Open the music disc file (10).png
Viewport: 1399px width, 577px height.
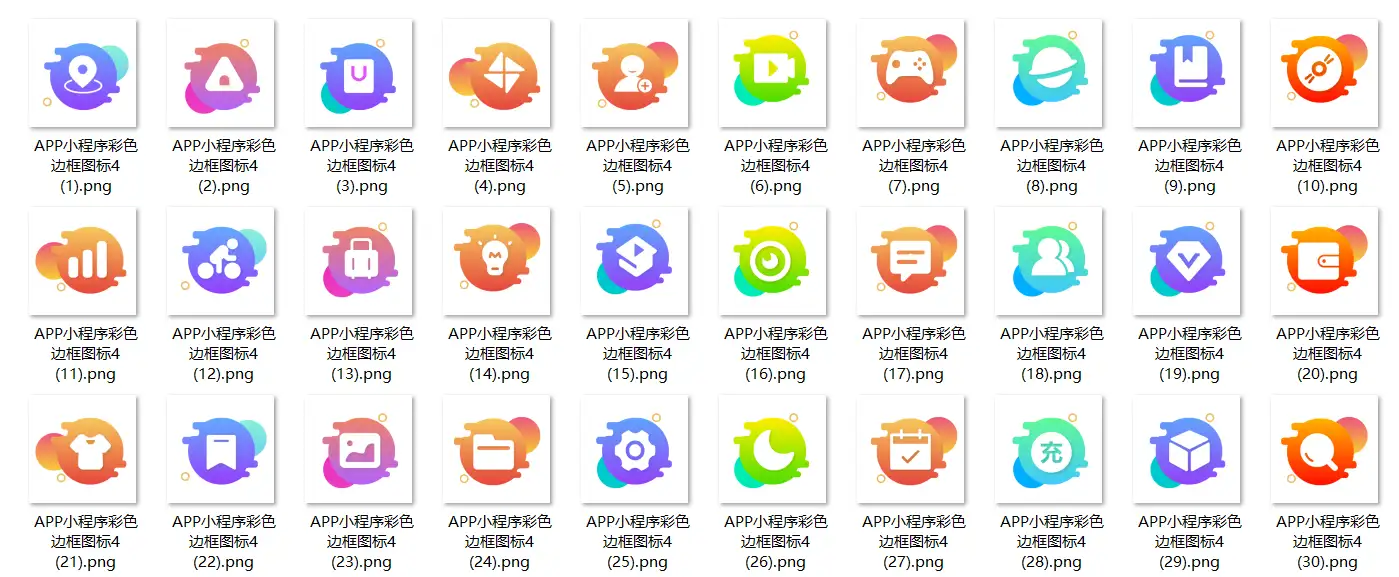pos(1326,73)
